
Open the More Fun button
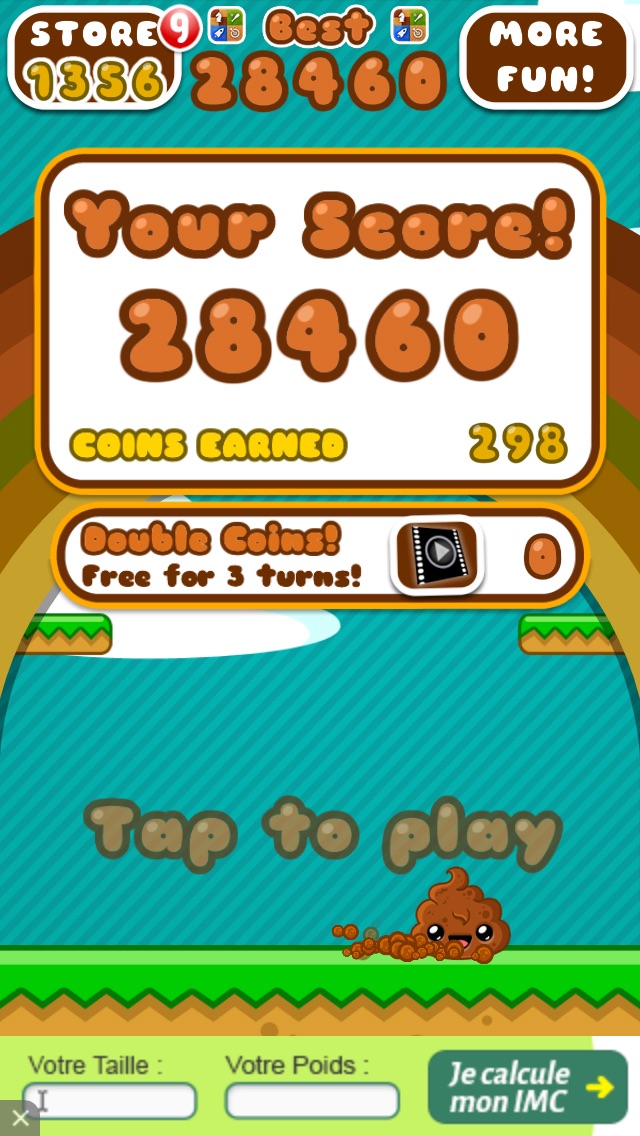click(x=546, y=57)
